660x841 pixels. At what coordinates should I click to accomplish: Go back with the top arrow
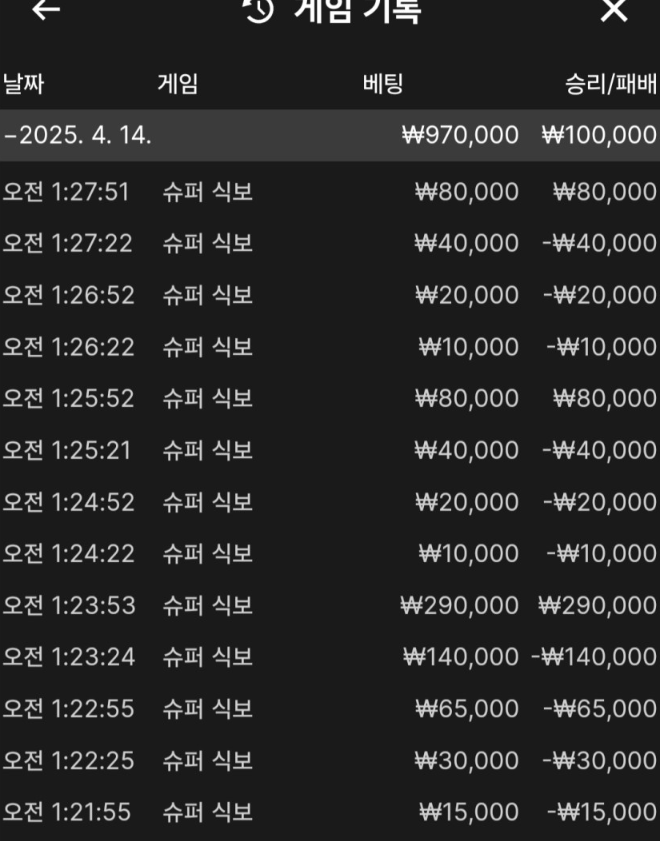click(x=45, y=10)
